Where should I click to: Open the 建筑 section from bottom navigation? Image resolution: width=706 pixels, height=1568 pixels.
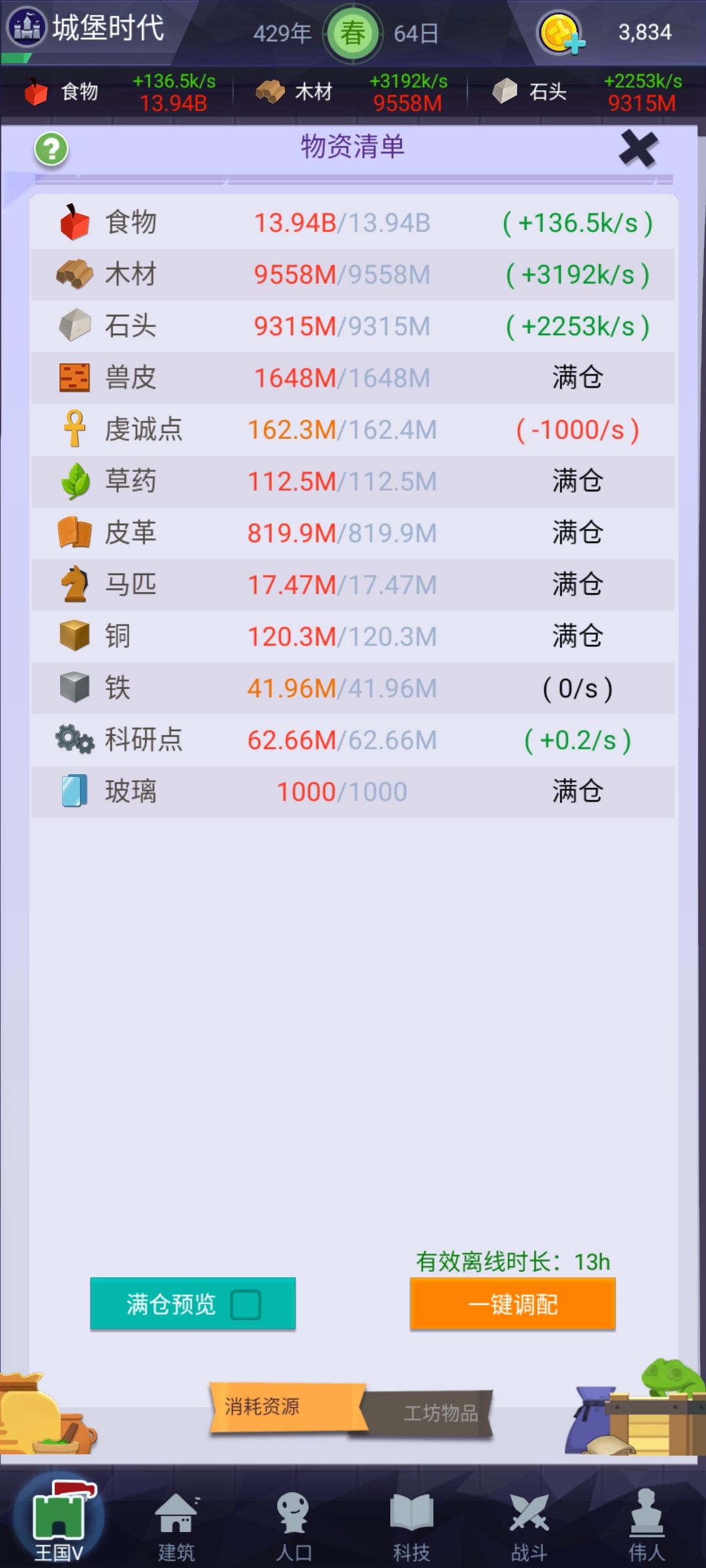click(178, 1514)
